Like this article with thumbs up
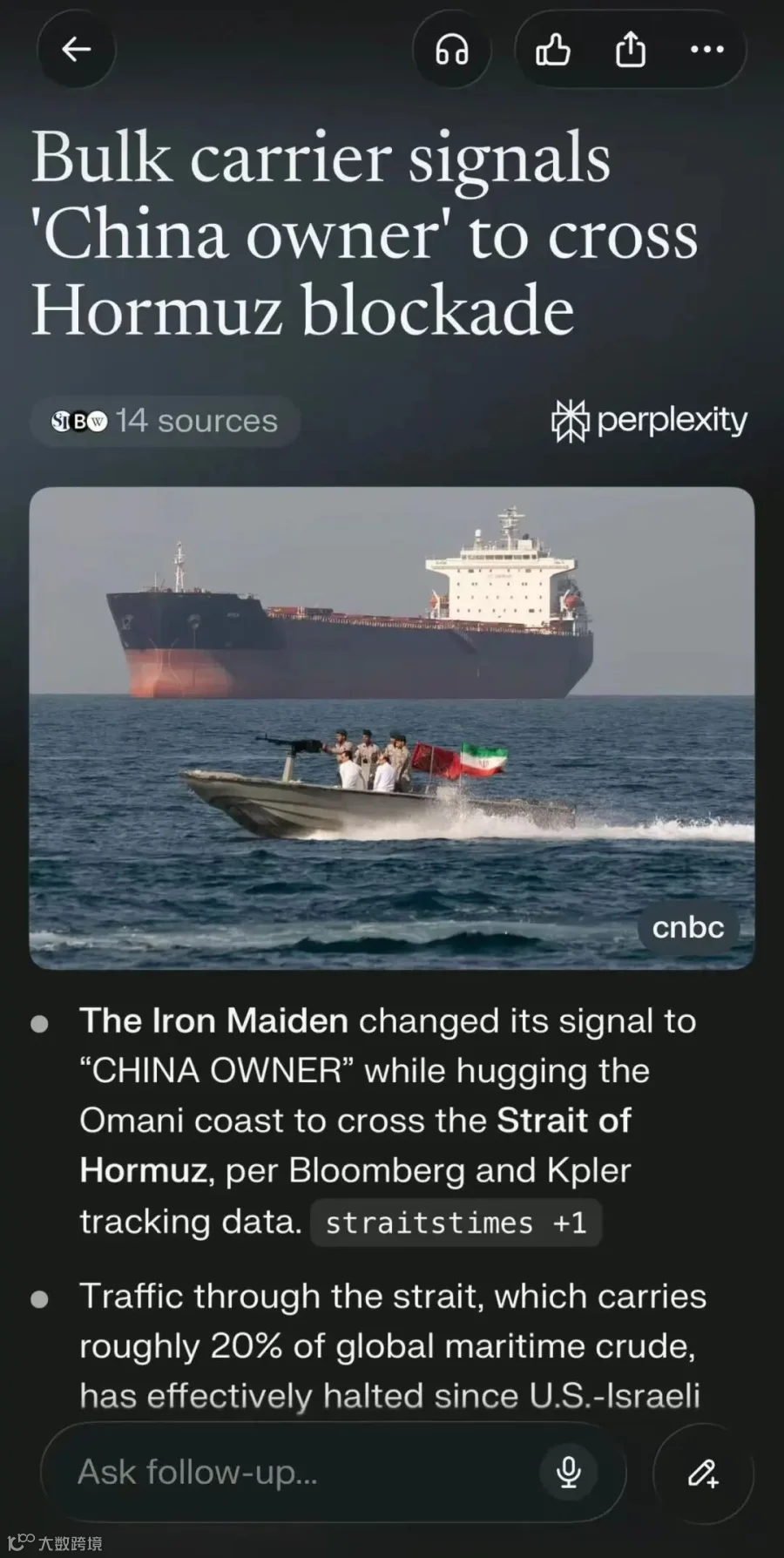784x1558 pixels. 553,50
